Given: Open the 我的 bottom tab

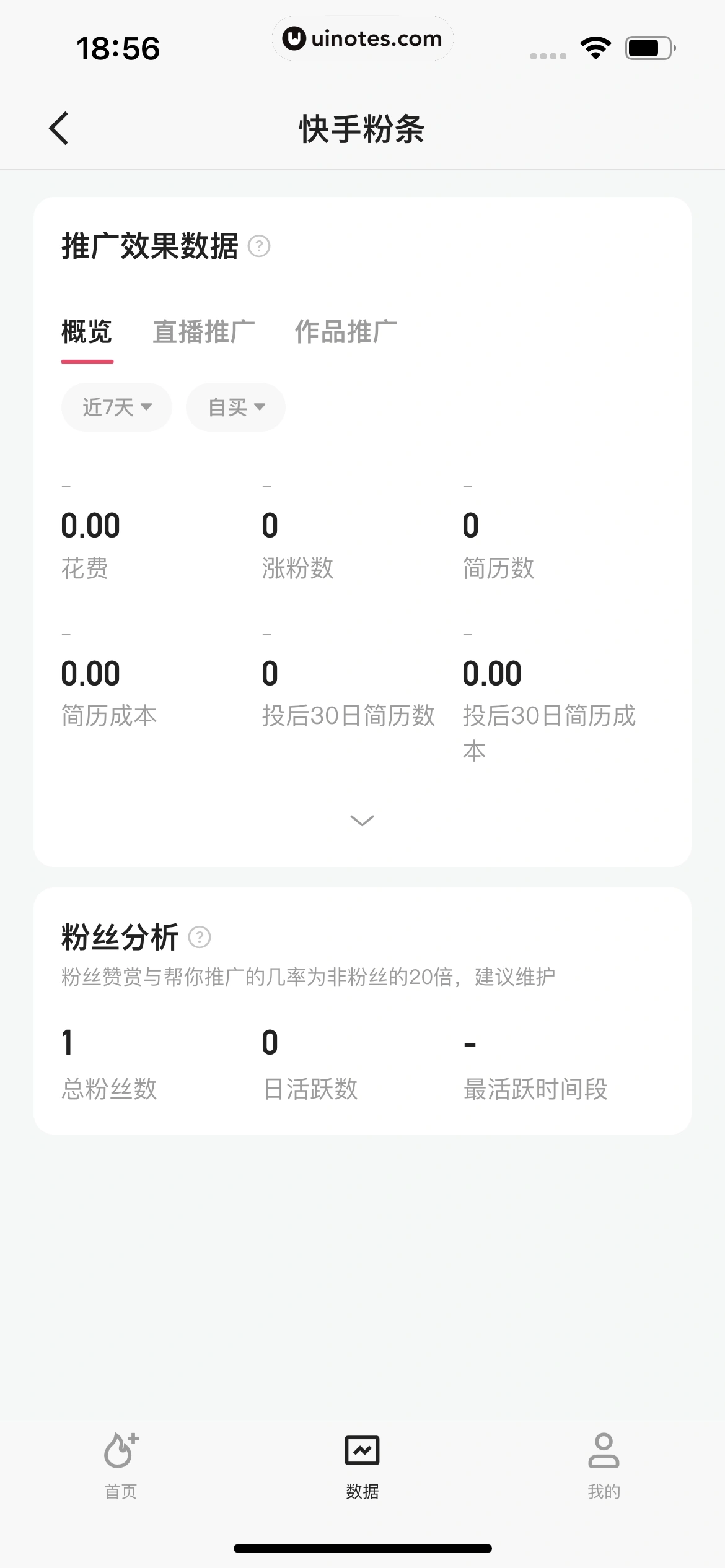Looking at the screenshot, I should coord(604,1465).
